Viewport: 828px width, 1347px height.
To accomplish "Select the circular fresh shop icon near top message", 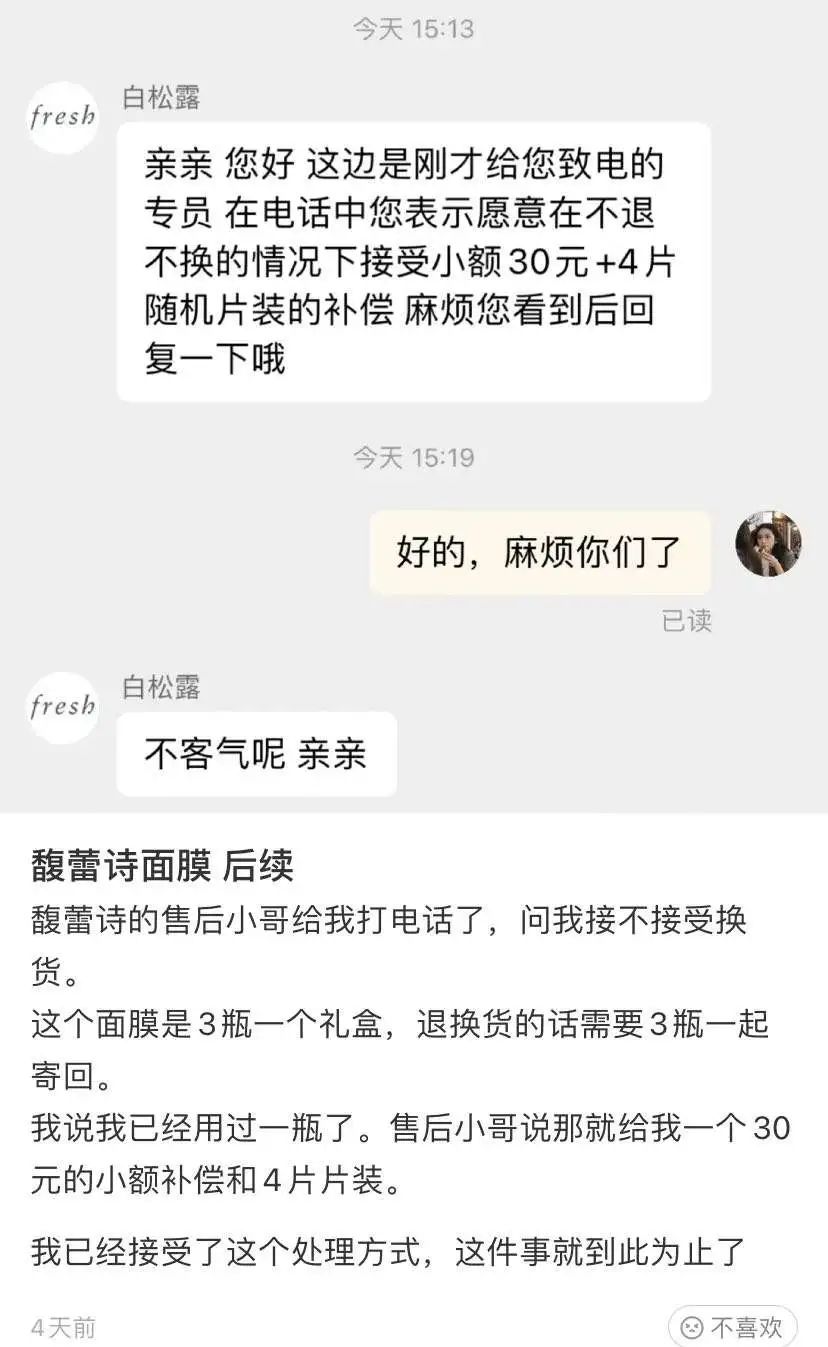I will pos(62,115).
